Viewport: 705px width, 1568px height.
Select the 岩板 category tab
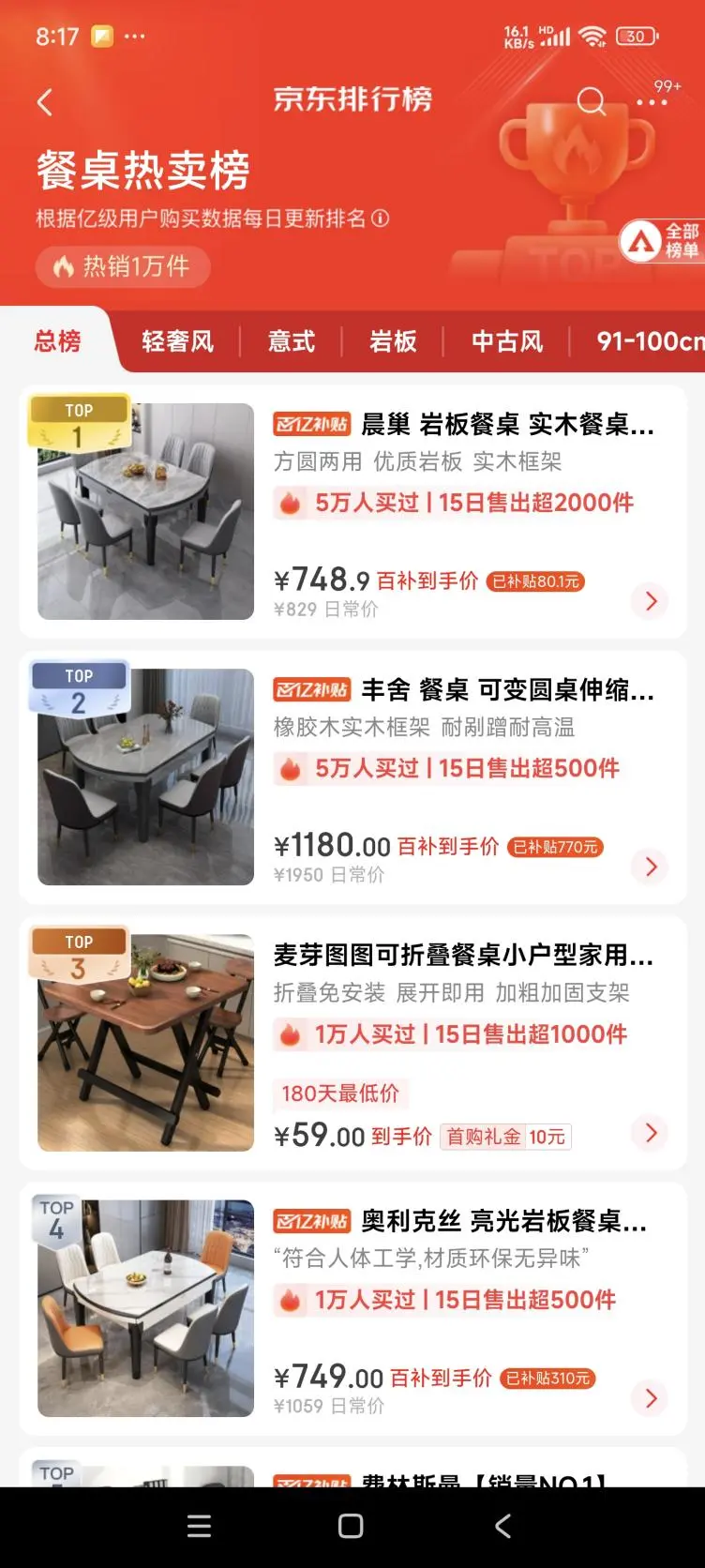(393, 341)
